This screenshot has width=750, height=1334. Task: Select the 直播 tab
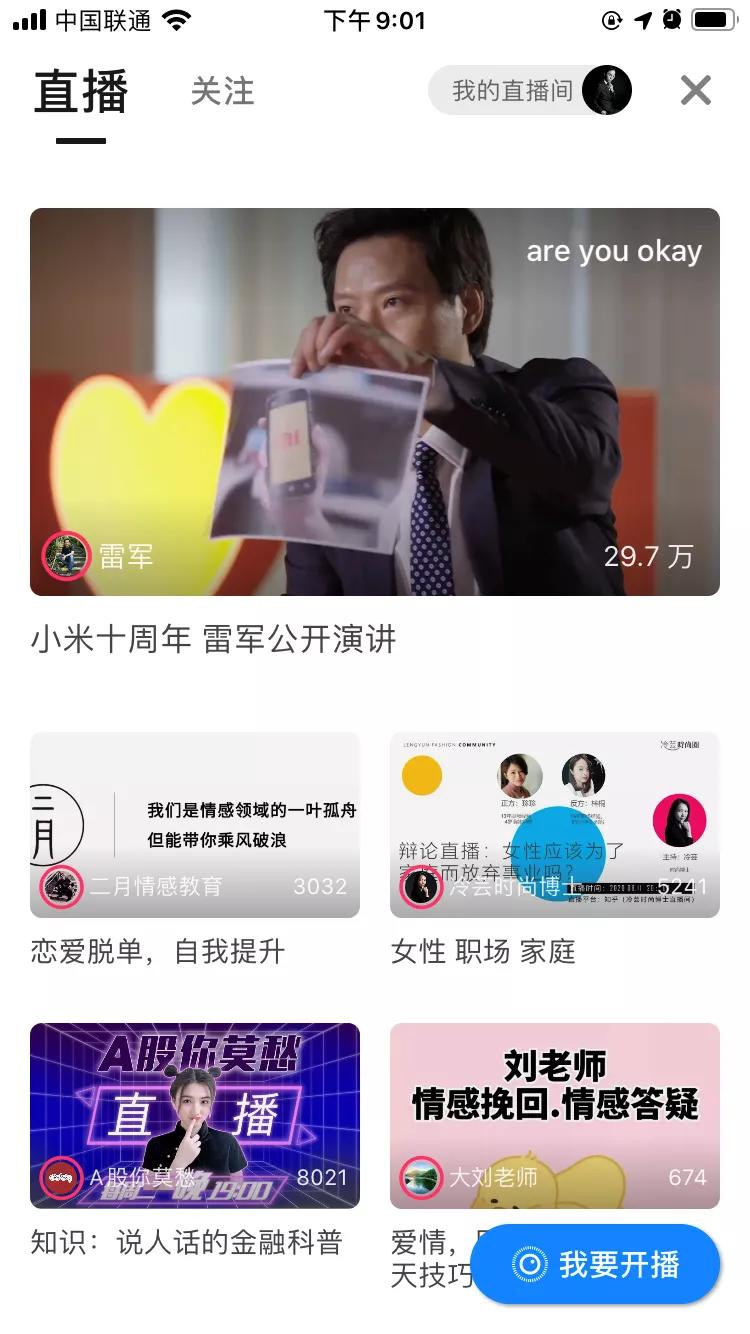tap(81, 93)
